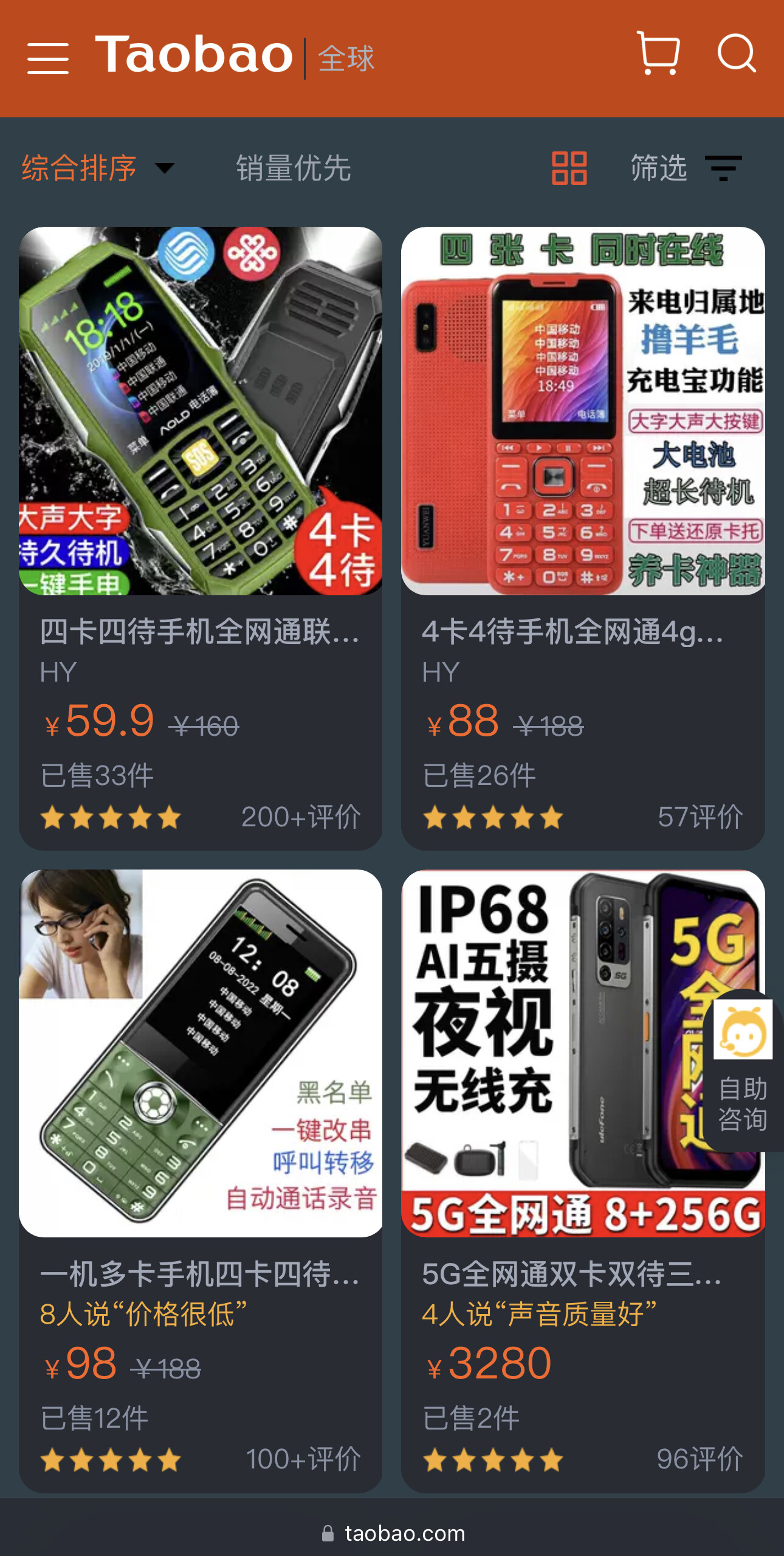The width and height of the screenshot is (784, 1556).
Task: Open the hamburger menu
Action: pos(48,58)
